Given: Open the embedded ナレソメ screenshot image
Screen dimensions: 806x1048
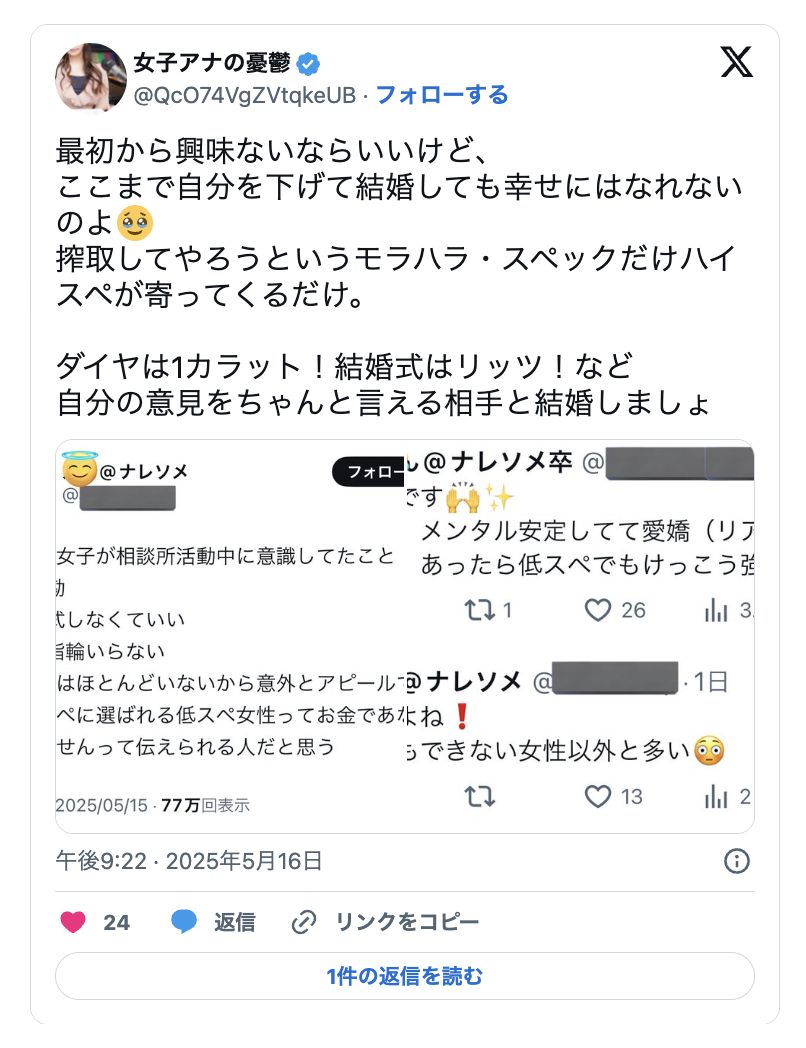Looking at the screenshot, I should (404, 636).
